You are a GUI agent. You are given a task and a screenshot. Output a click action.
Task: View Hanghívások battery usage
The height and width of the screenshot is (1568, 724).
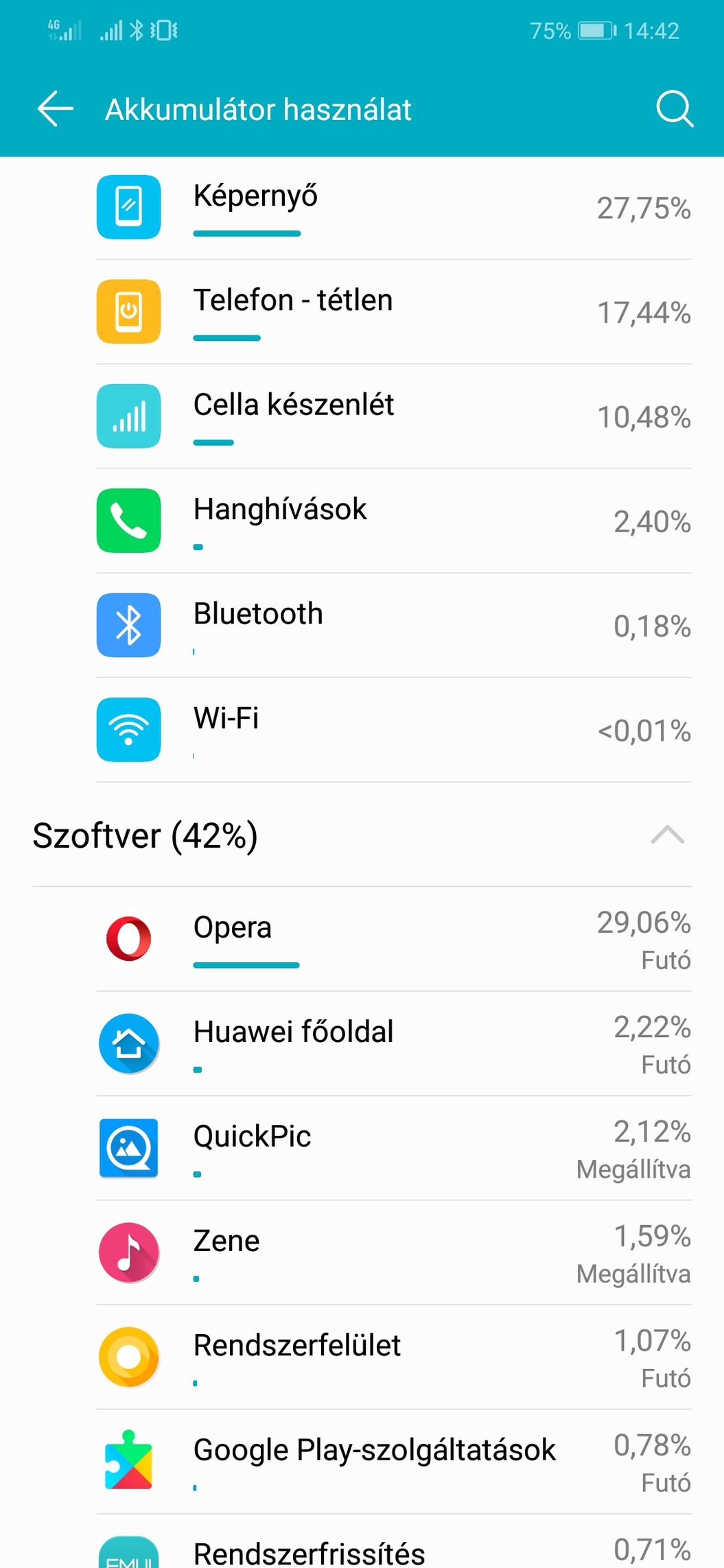point(362,521)
